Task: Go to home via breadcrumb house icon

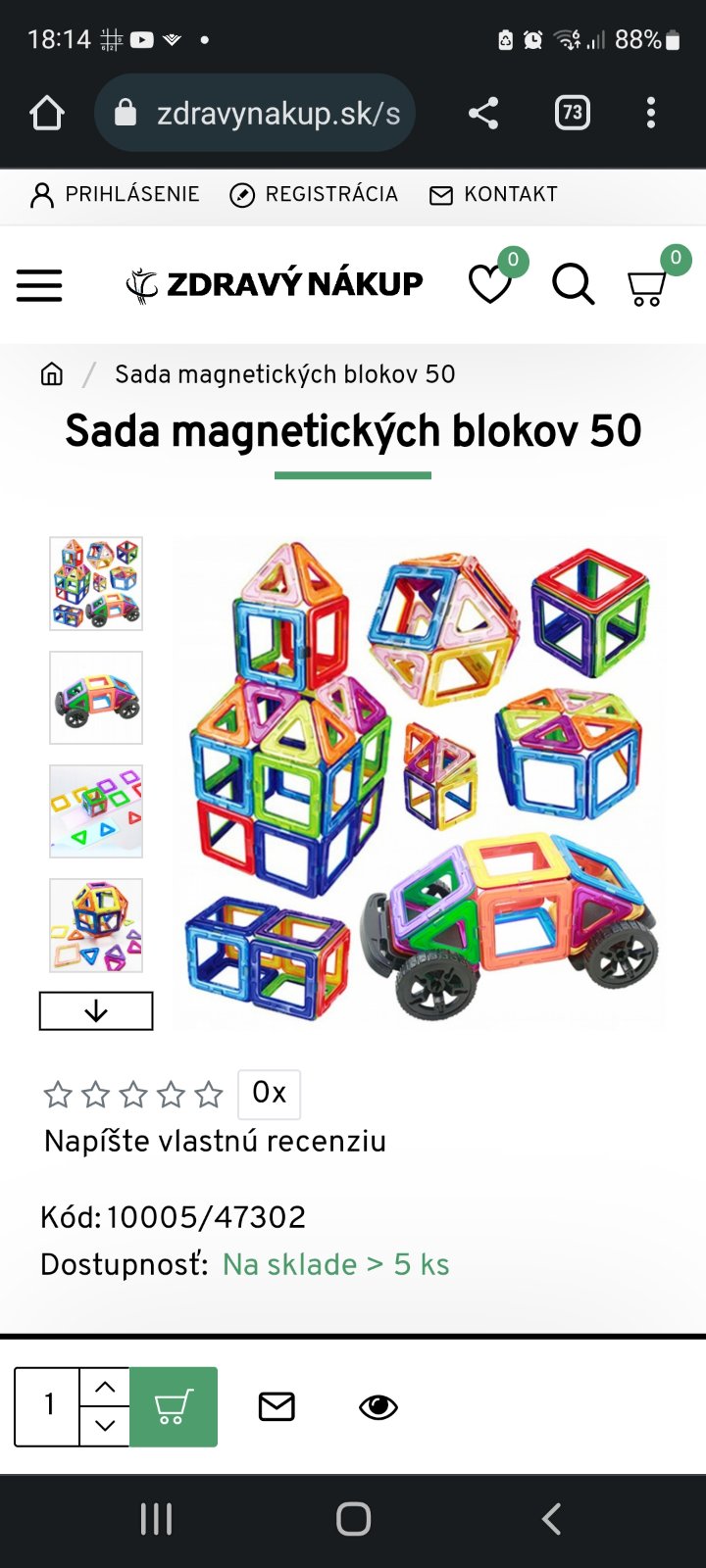Action: click(51, 373)
